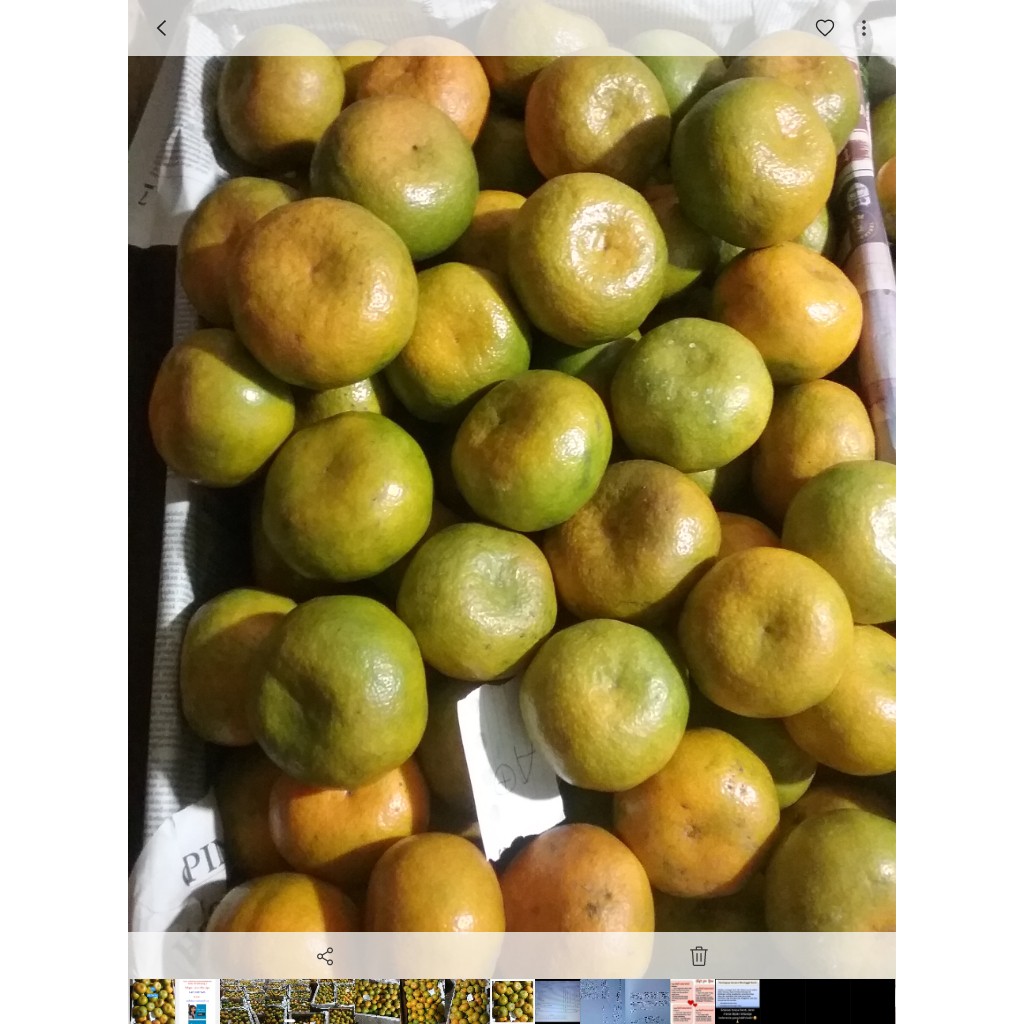Open the overflow menu

tap(864, 28)
